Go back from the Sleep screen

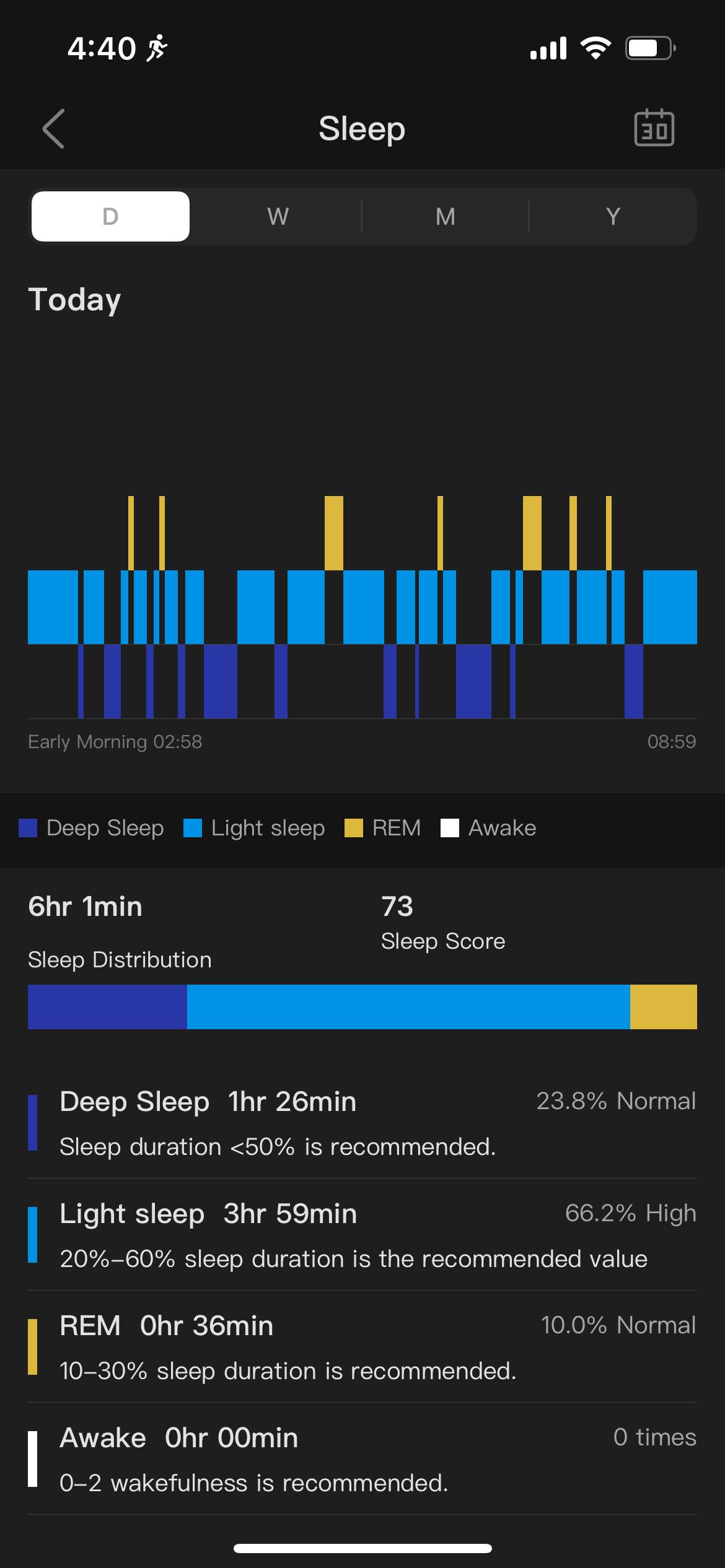tap(54, 129)
